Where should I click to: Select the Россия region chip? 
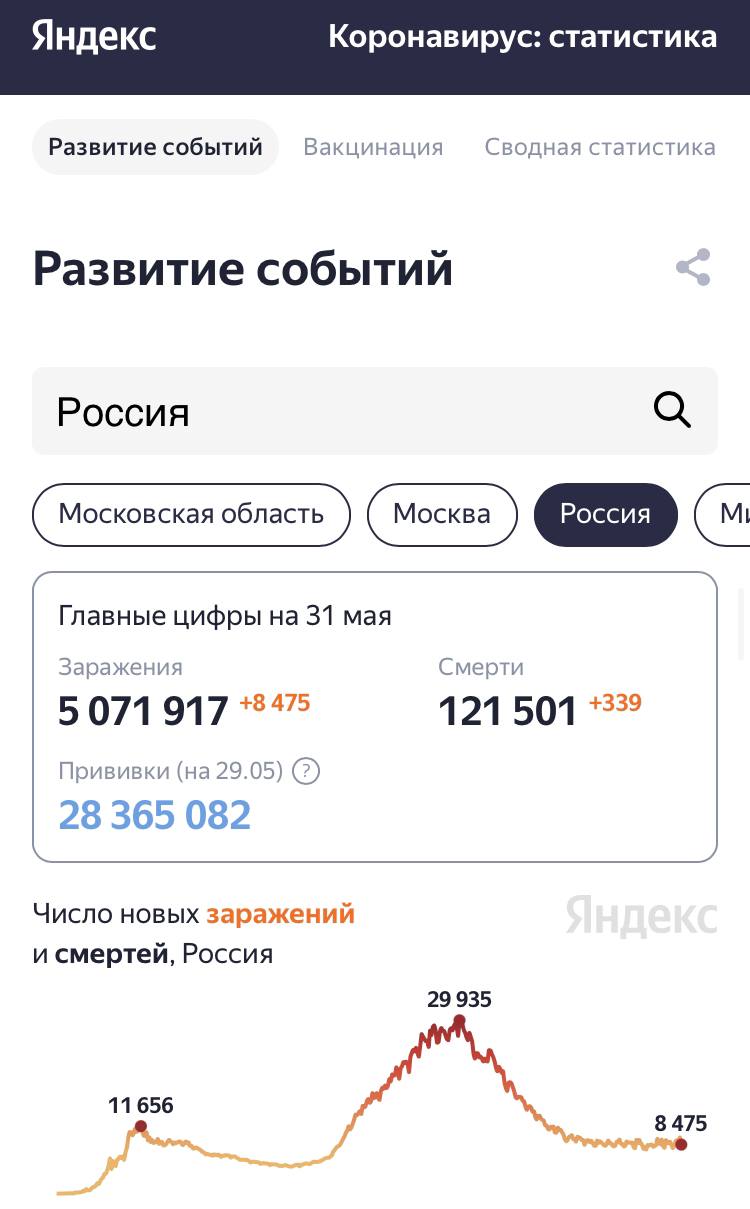pyautogui.click(x=605, y=514)
